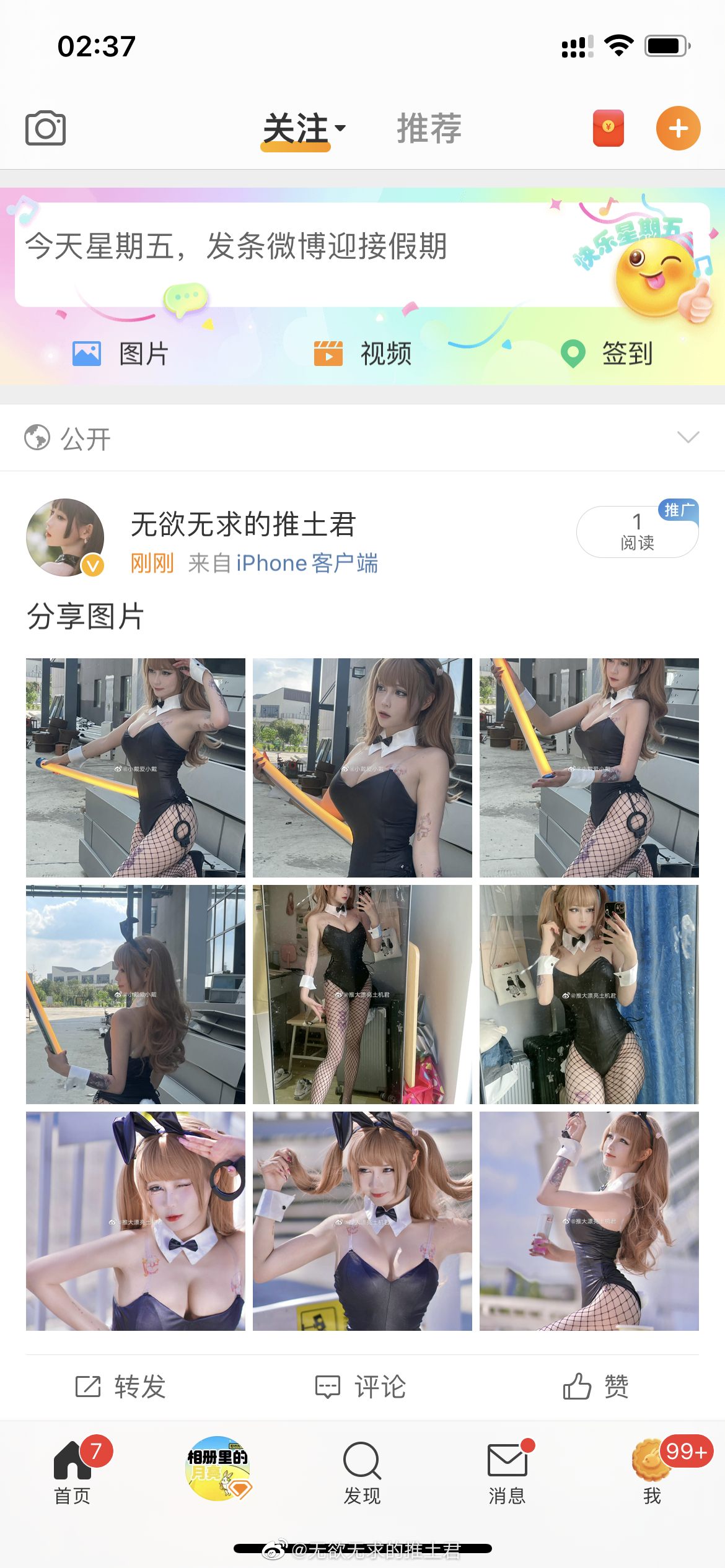725x1568 pixels.
Task: Select the 视频 post option
Action: point(362,354)
